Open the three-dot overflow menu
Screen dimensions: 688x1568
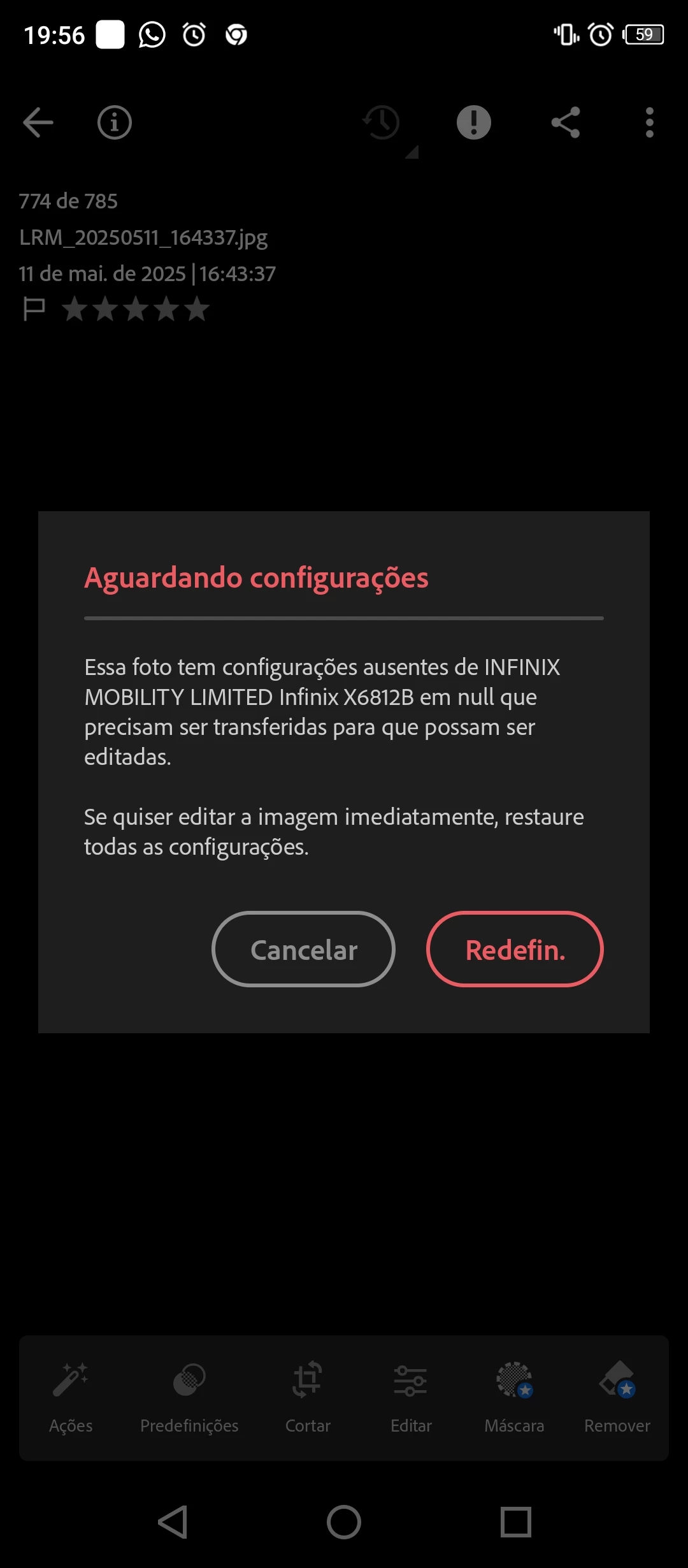[649, 122]
